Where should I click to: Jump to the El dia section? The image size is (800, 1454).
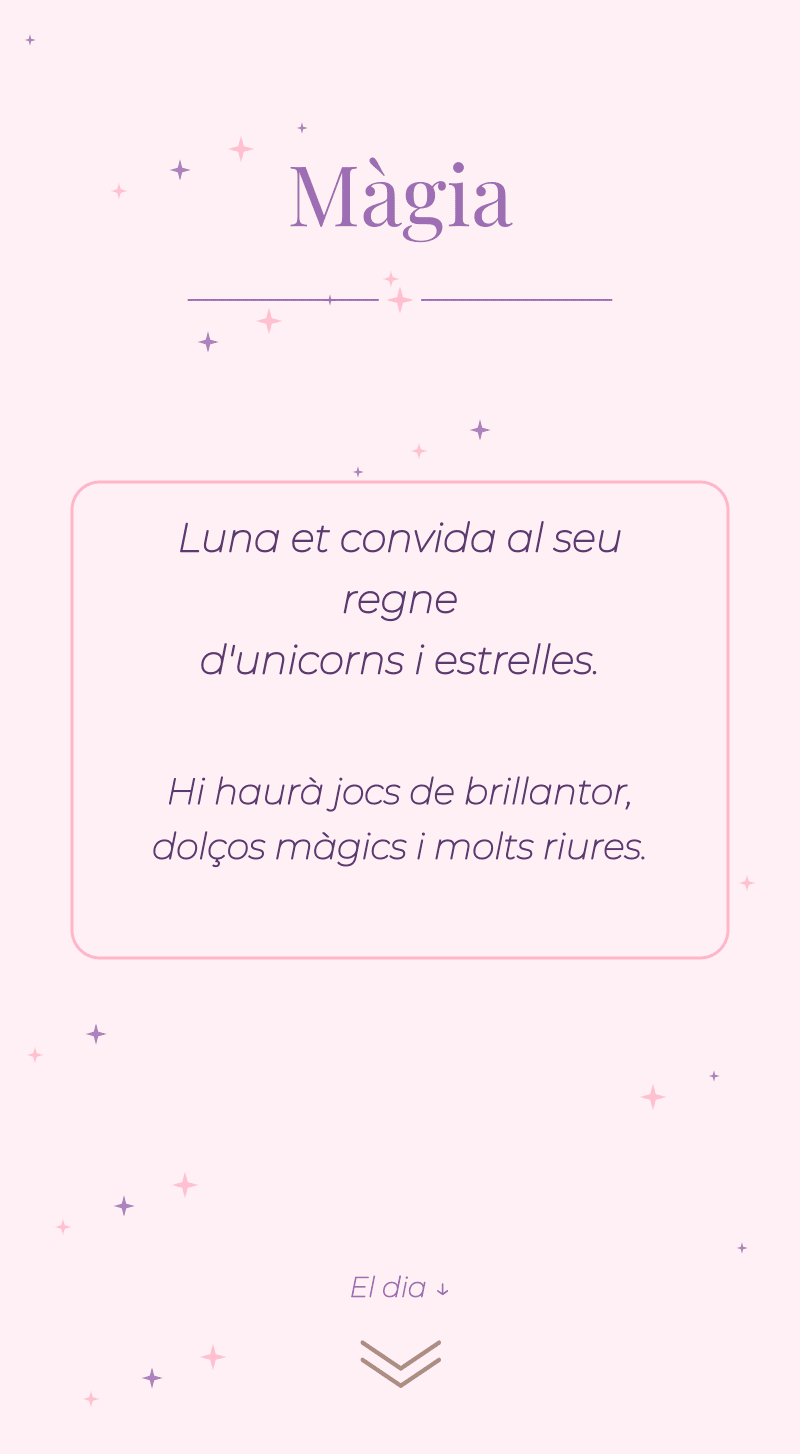400,1287
